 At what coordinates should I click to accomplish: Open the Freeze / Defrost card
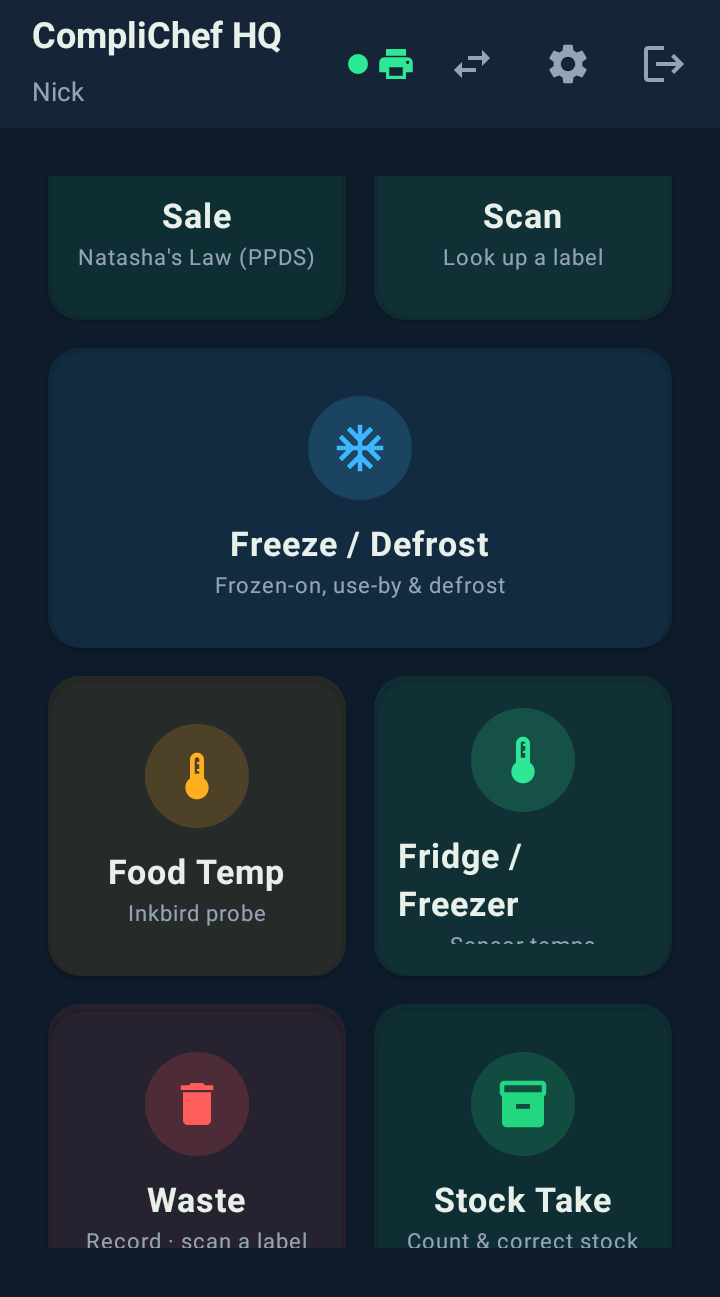360,498
